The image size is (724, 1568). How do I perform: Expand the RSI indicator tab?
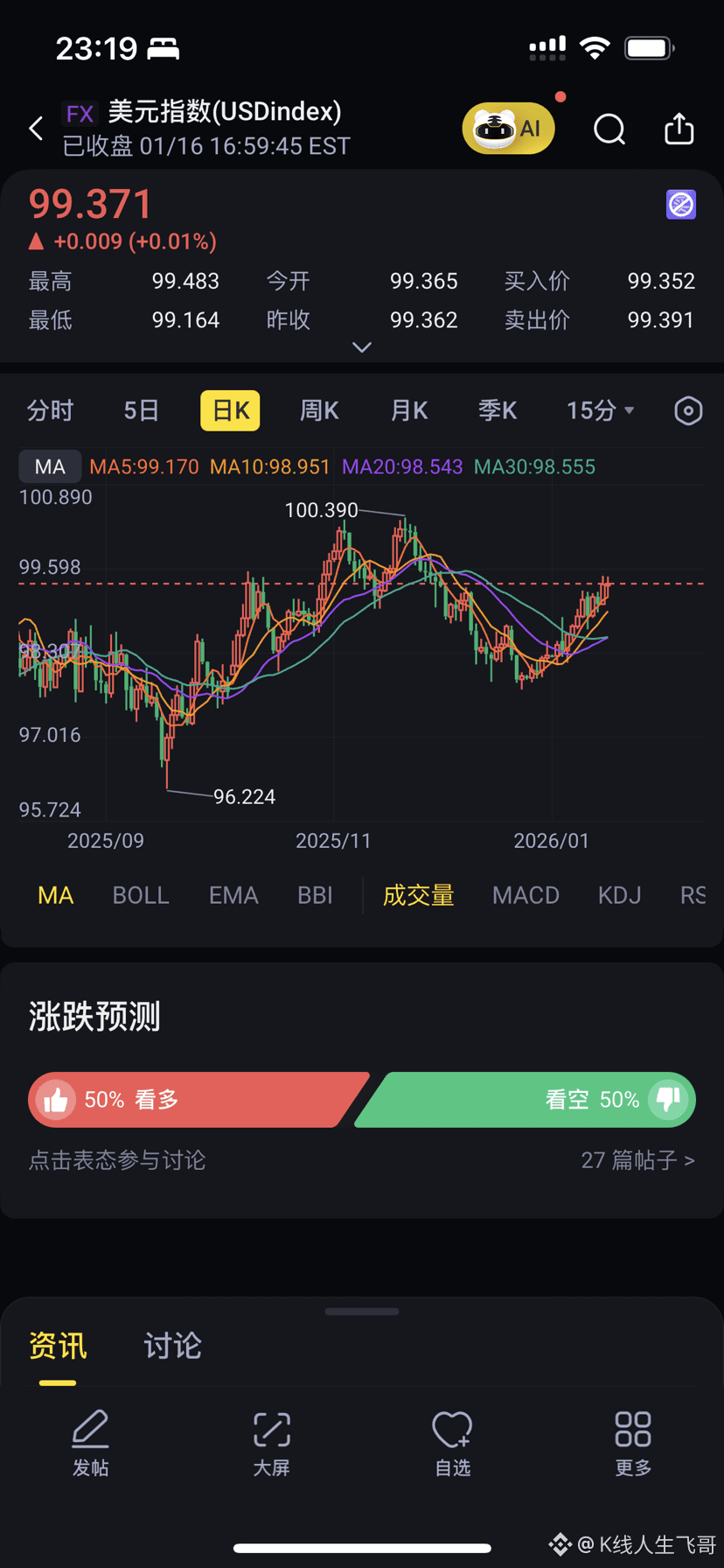click(693, 895)
